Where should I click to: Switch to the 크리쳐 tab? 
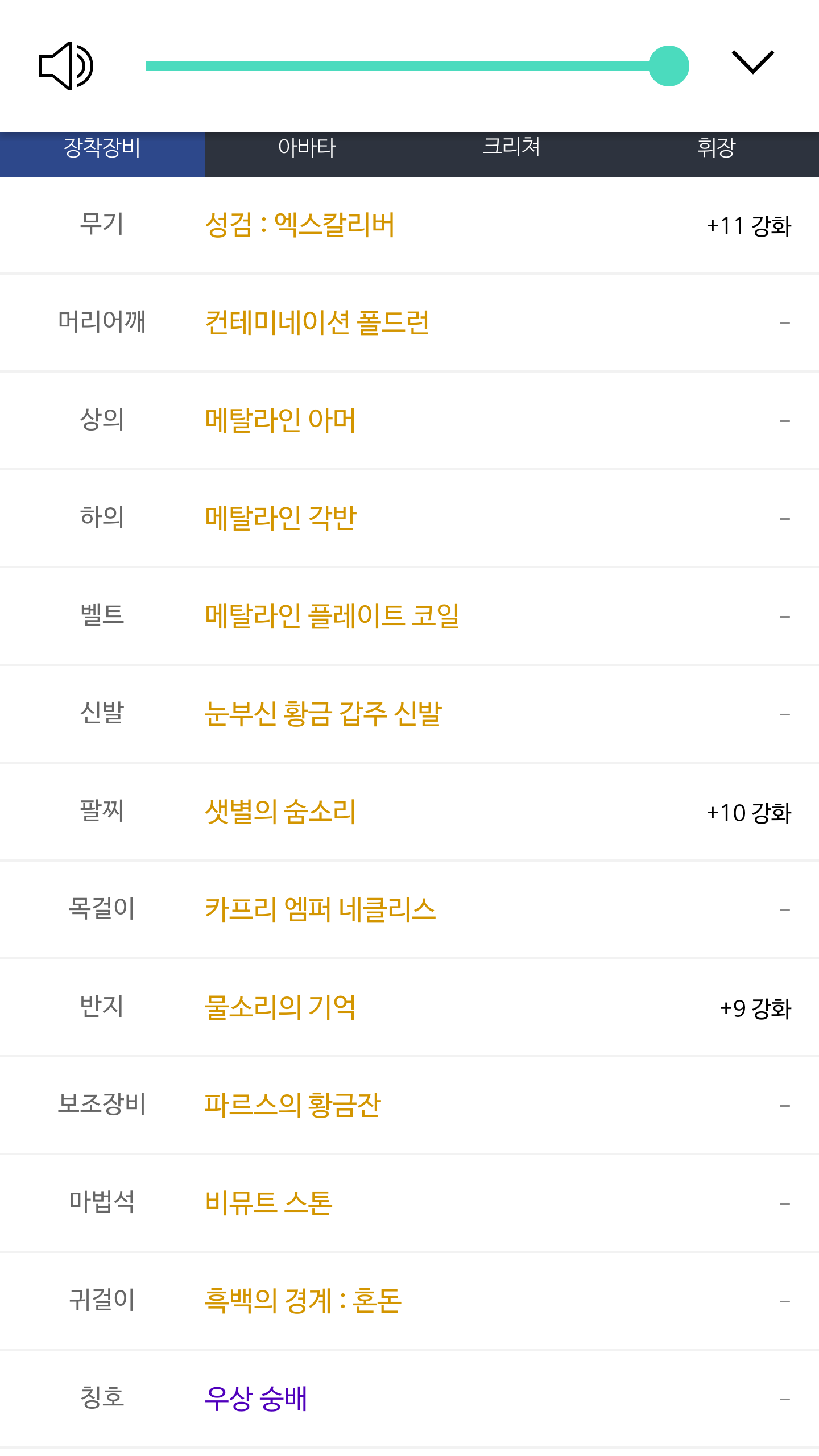tap(511, 148)
